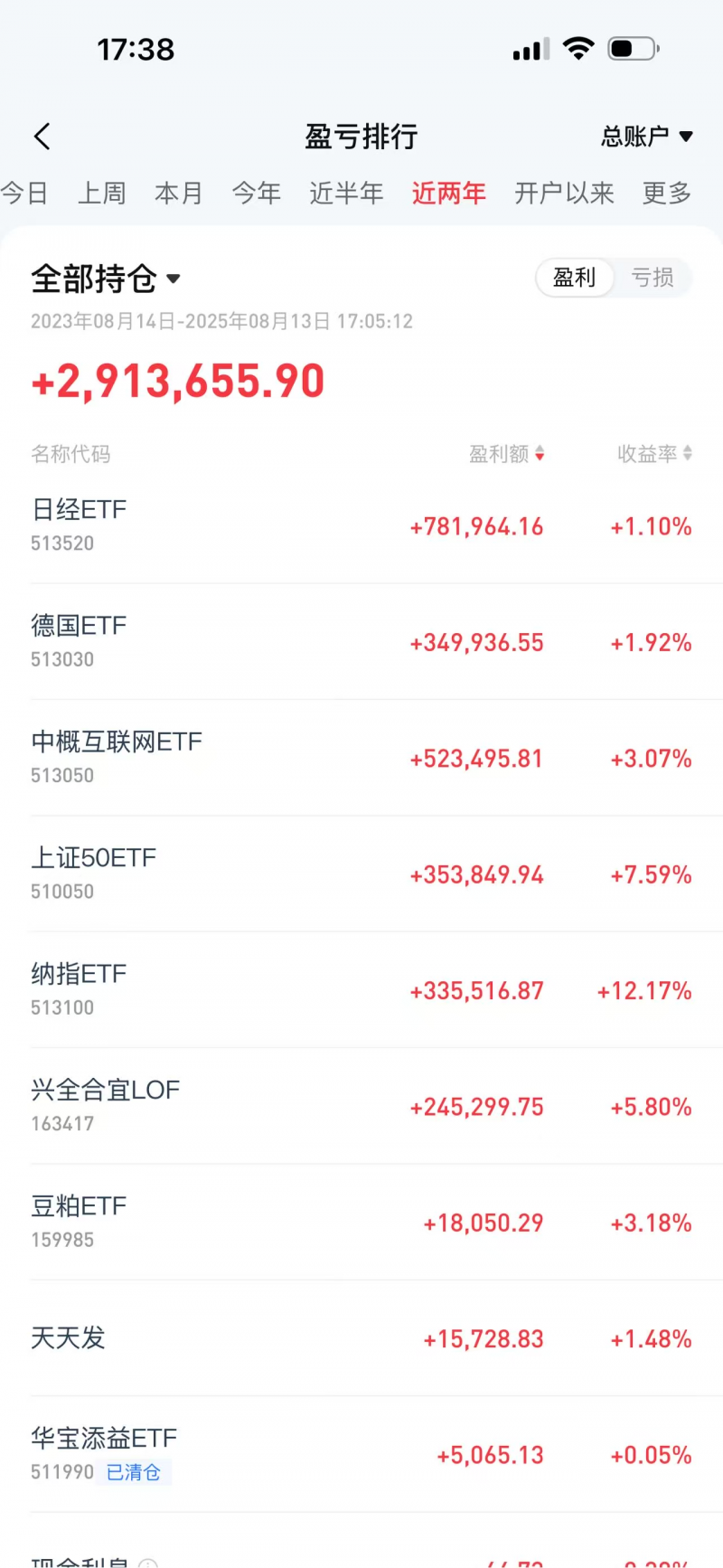Open the 纳指ETF row
Viewport: 723px width, 1568px height.
[x=361, y=990]
